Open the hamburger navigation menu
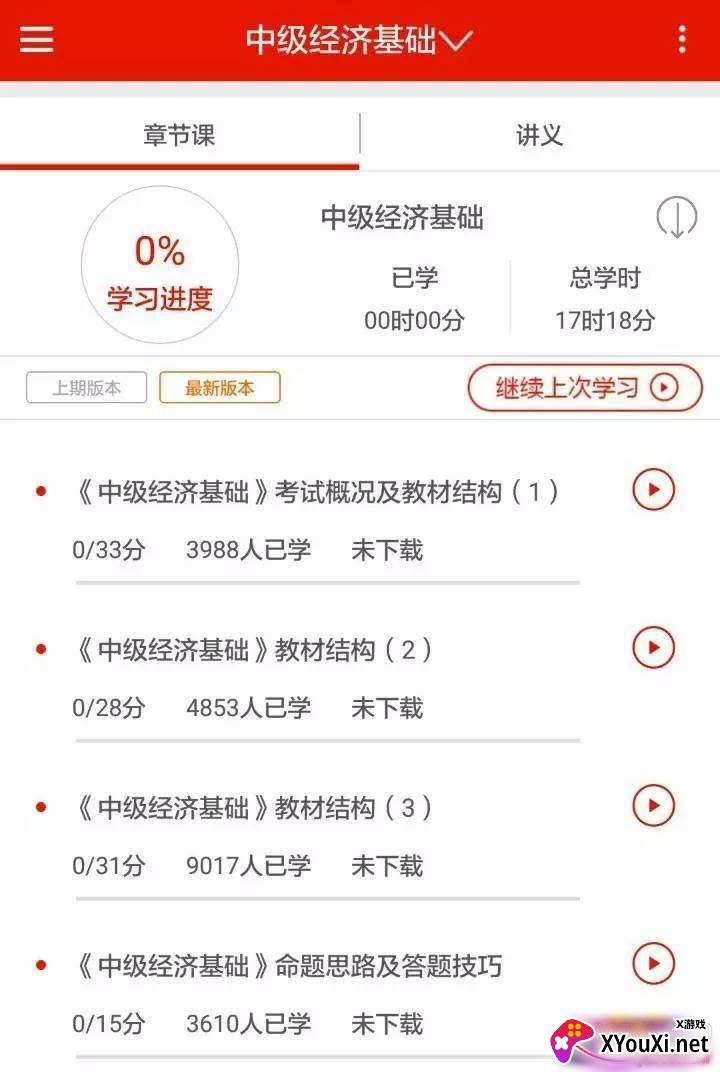This screenshot has width=720, height=1072. point(36,40)
